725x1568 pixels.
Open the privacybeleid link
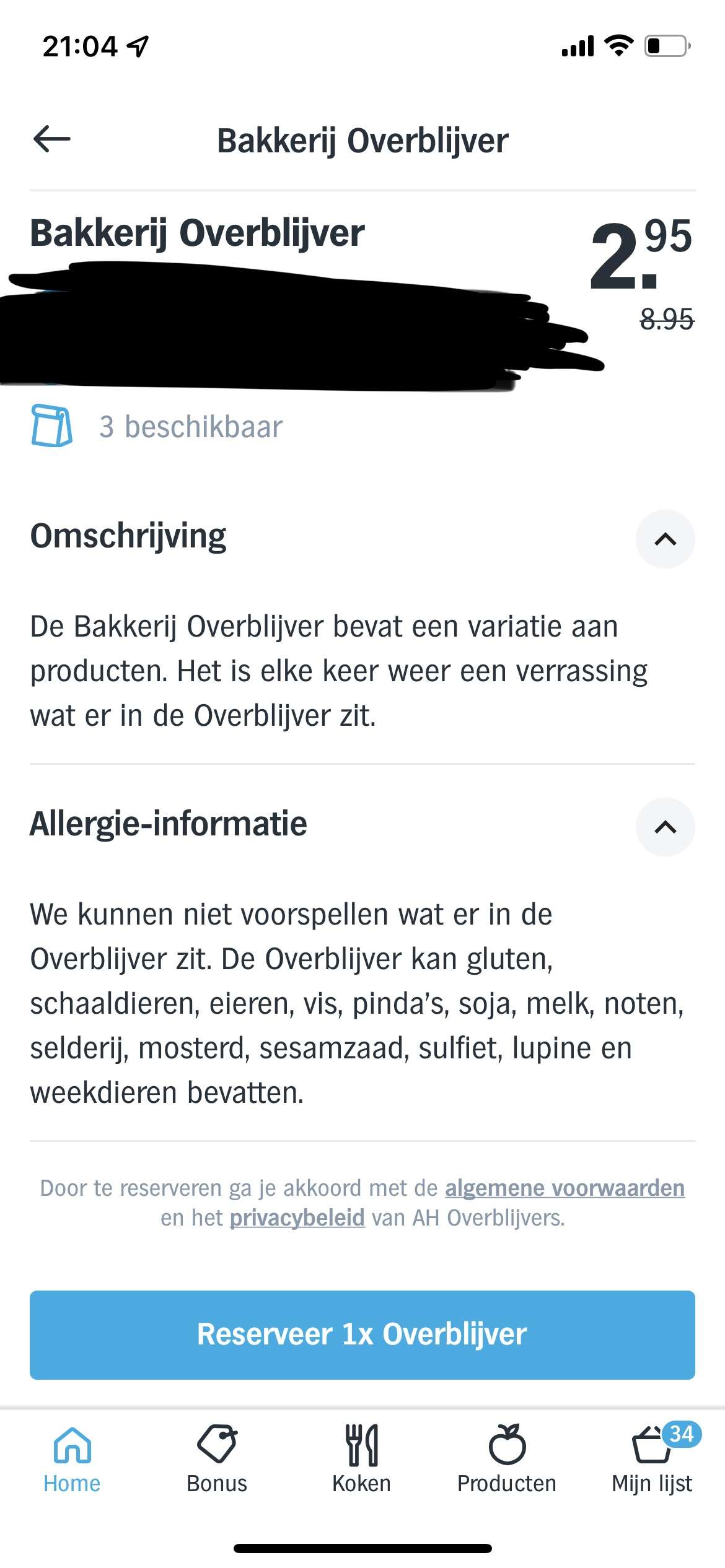297,1217
